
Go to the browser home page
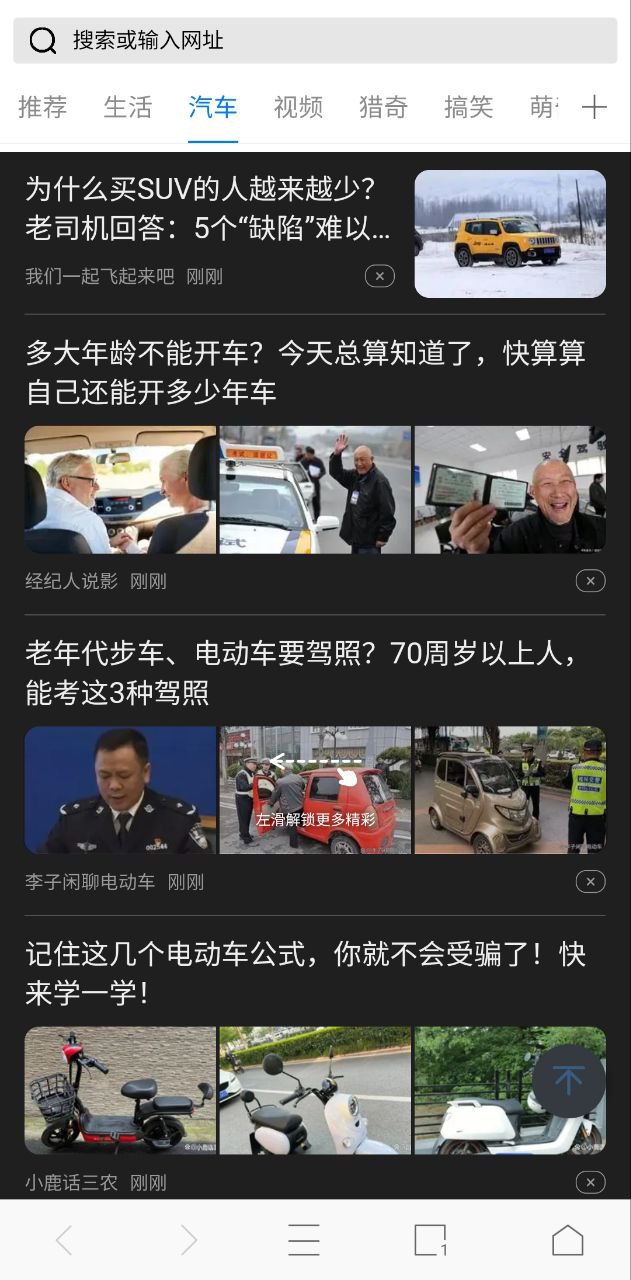pyautogui.click(x=567, y=1241)
